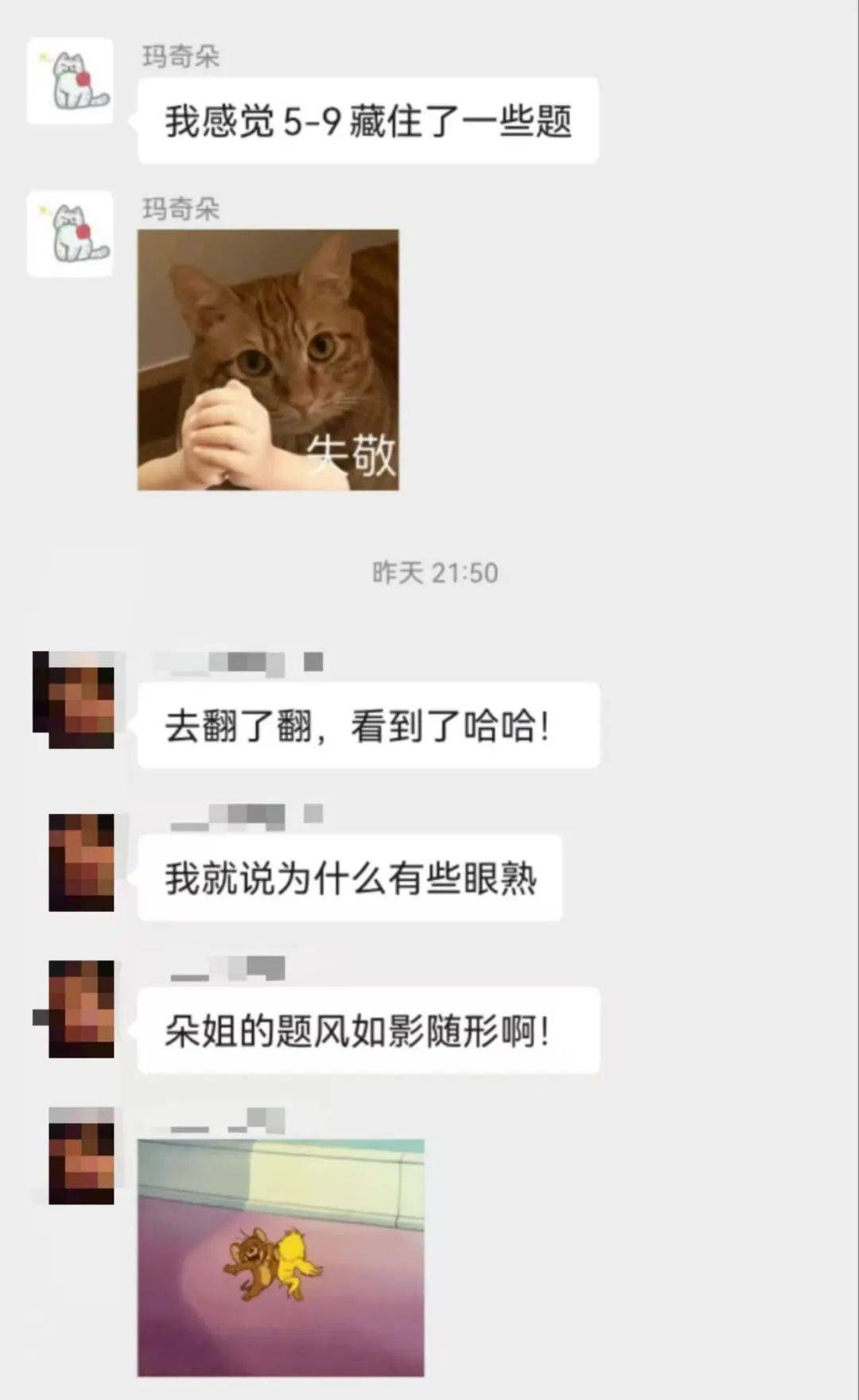Open the avatar beside 我就说为什么有些眼熟 message
The width and height of the screenshot is (859, 1400).
point(81,862)
